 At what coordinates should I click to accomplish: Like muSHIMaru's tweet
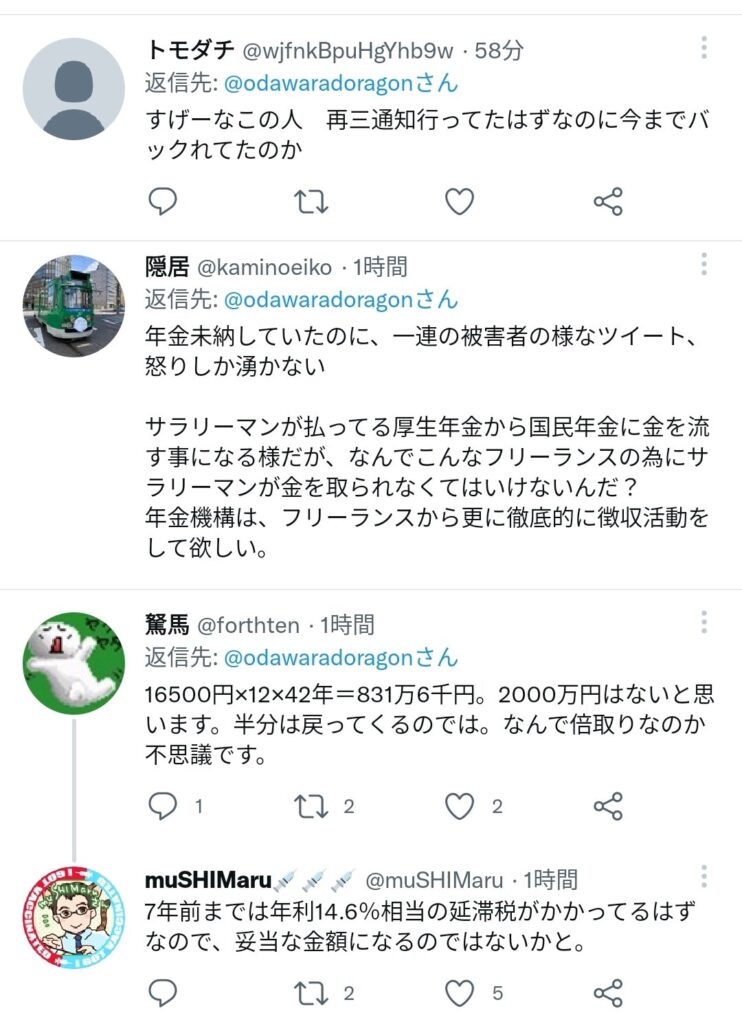[459, 993]
